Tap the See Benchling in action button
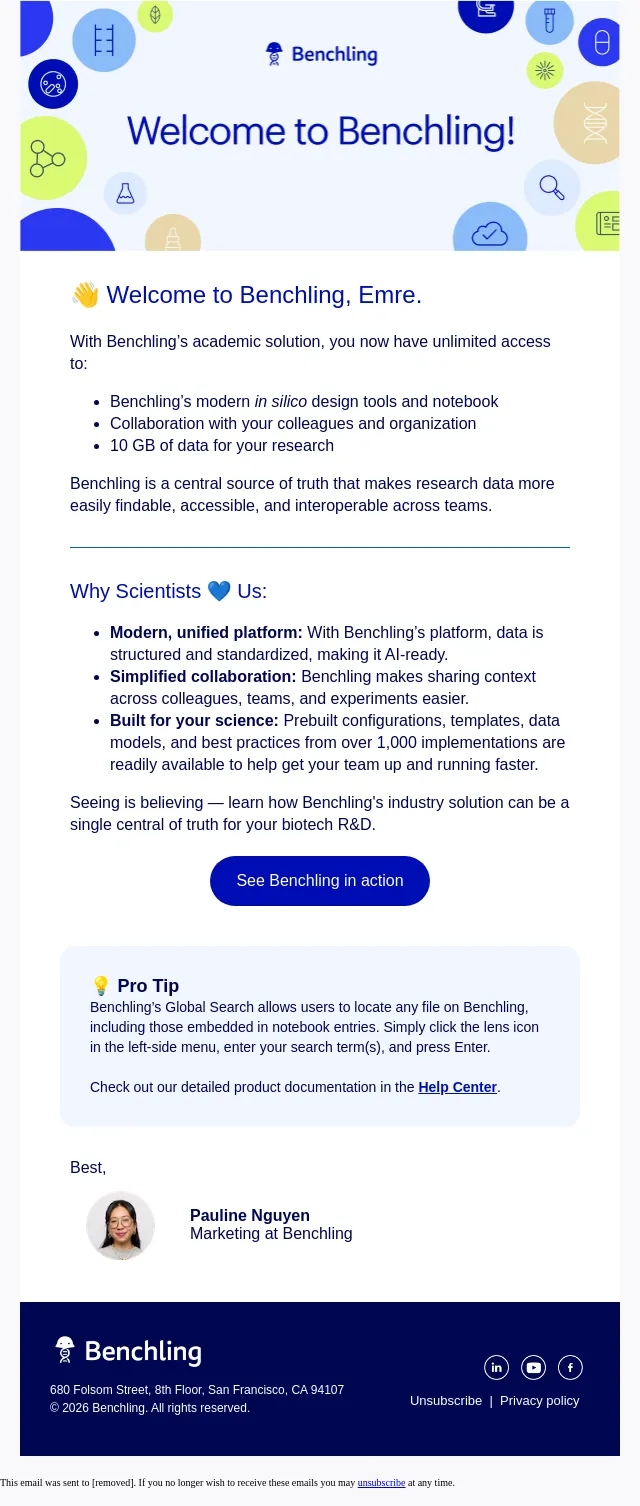 tap(320, 881)
